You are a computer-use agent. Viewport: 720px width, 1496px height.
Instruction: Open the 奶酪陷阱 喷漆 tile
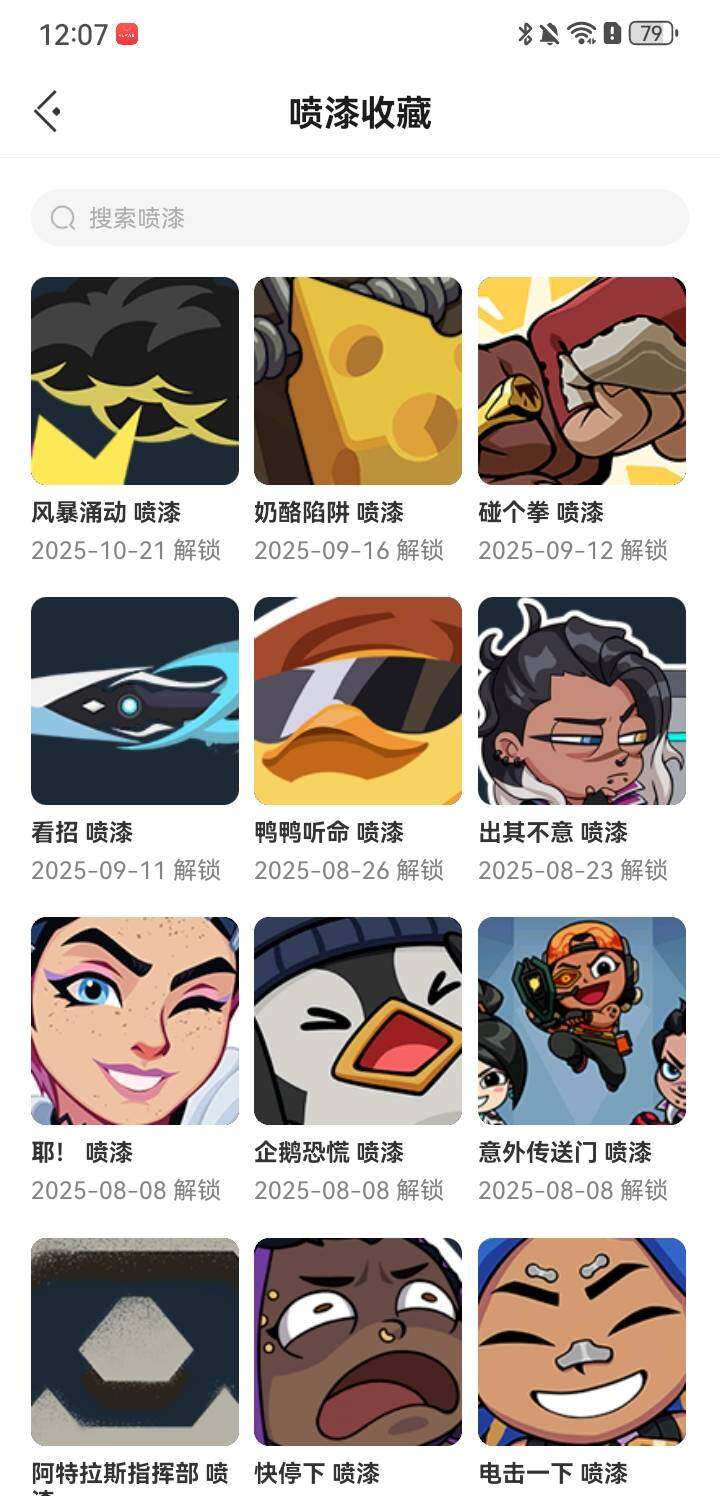pos(358,381)
